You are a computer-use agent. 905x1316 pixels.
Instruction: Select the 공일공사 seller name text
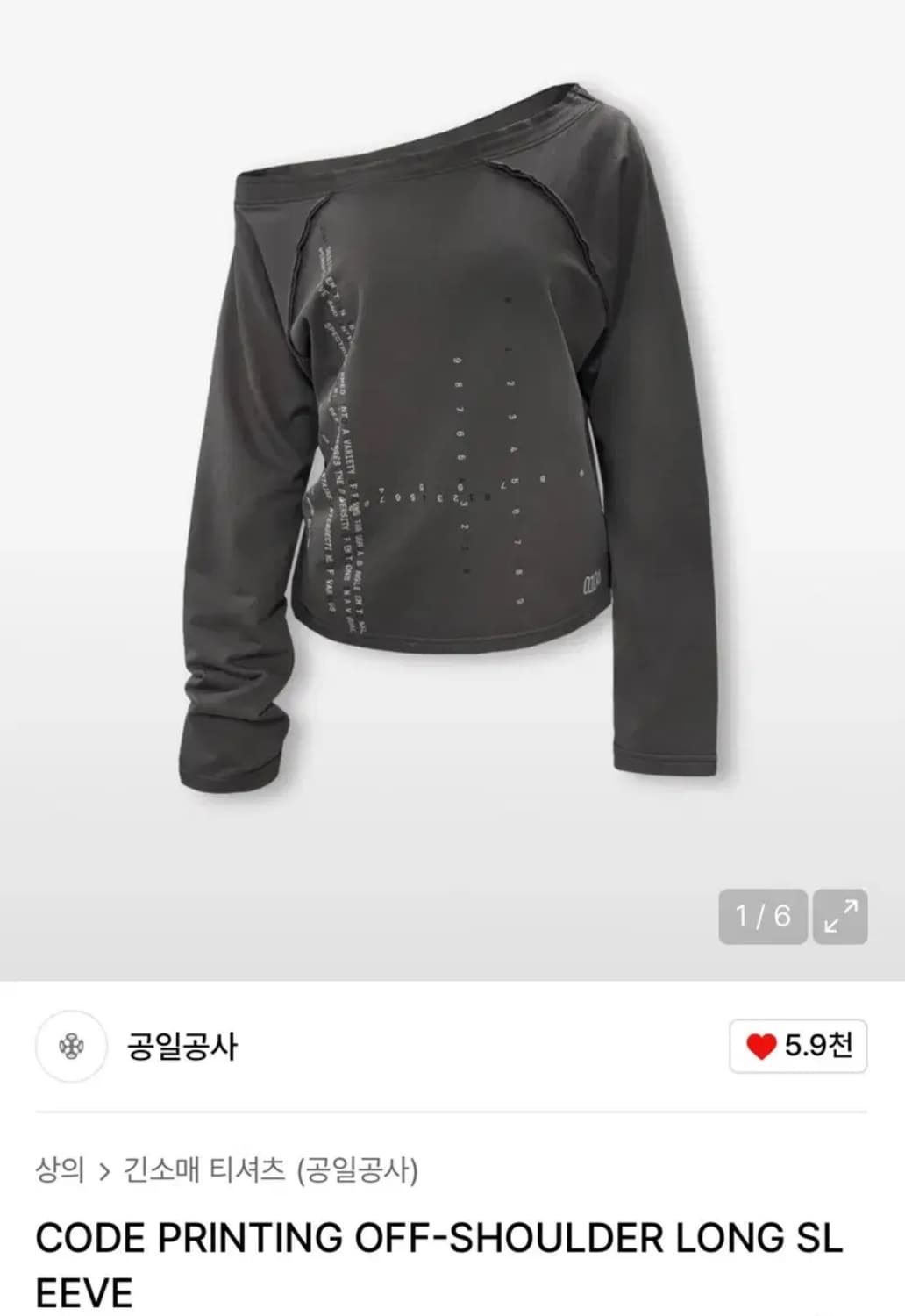(x=184, y=1044)
